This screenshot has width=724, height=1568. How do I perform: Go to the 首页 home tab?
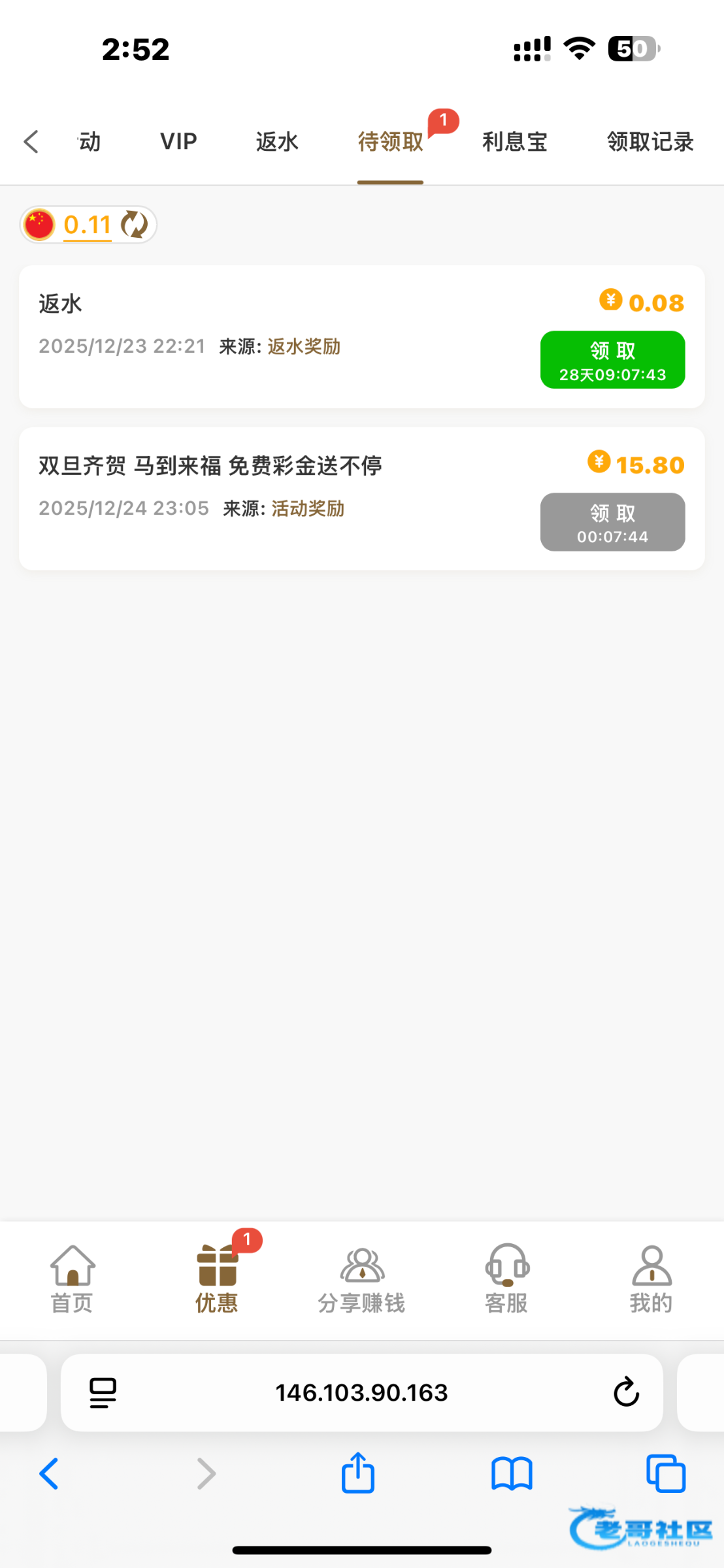point(72,1279)
